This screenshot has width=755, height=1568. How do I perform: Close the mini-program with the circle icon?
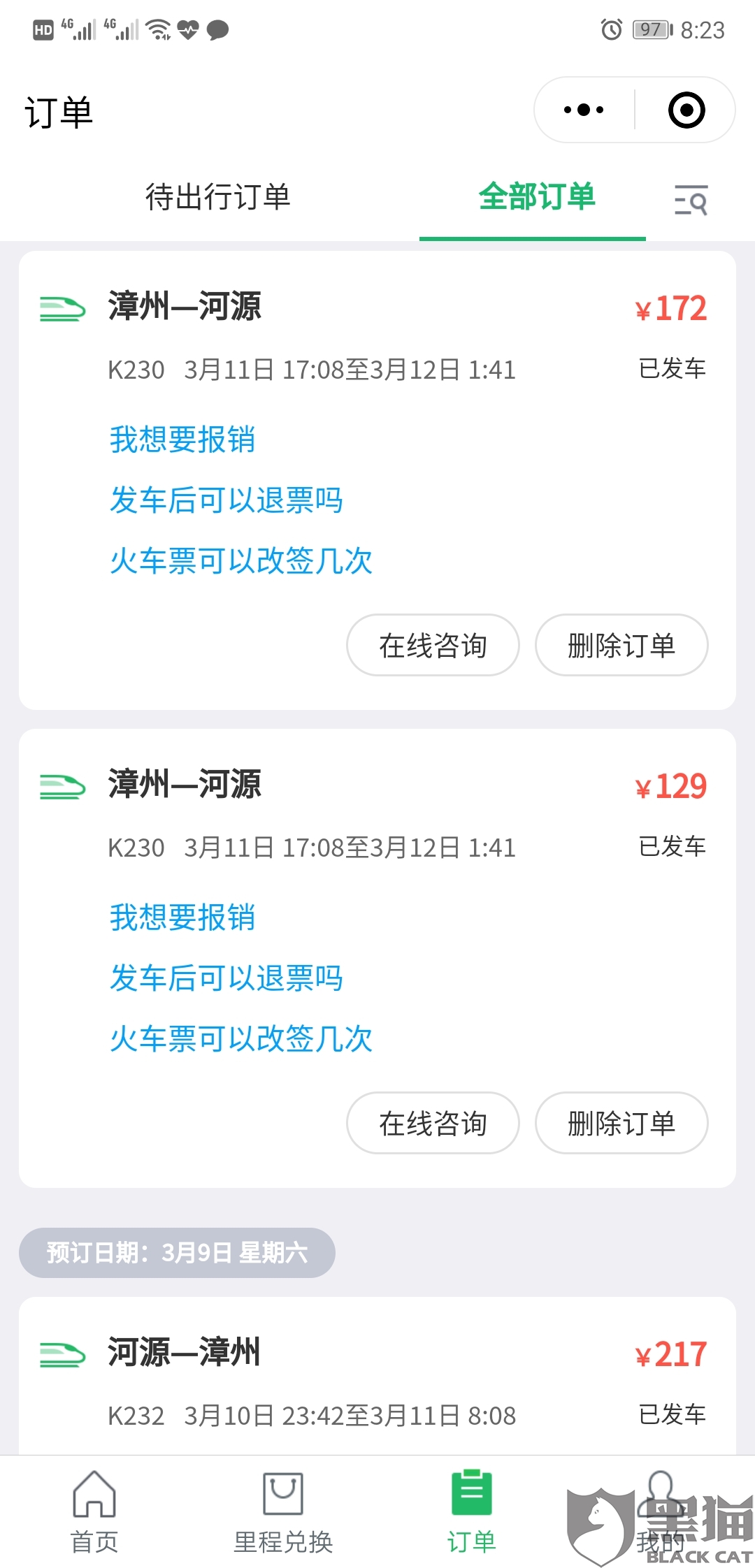tap(686, 110)
